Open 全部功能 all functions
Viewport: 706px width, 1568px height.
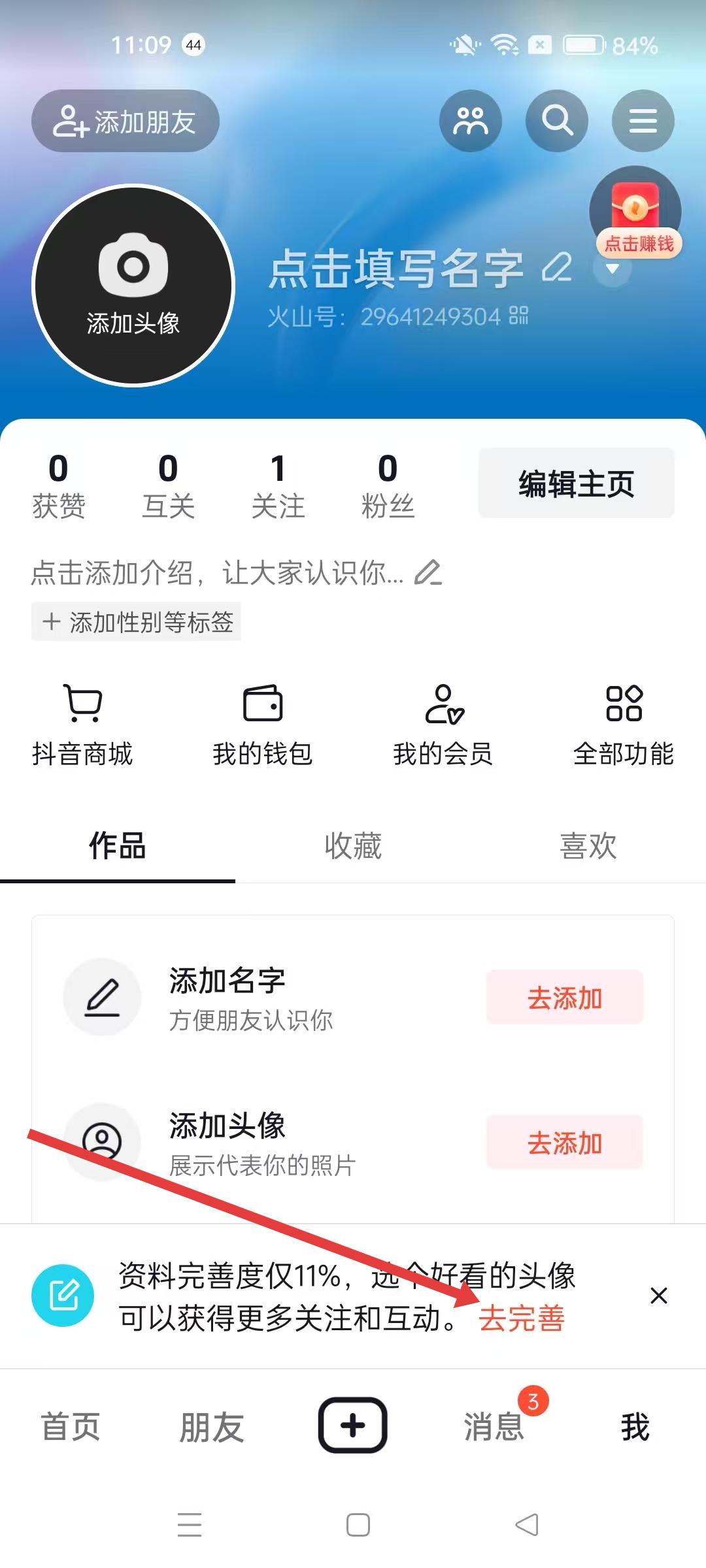624,725
